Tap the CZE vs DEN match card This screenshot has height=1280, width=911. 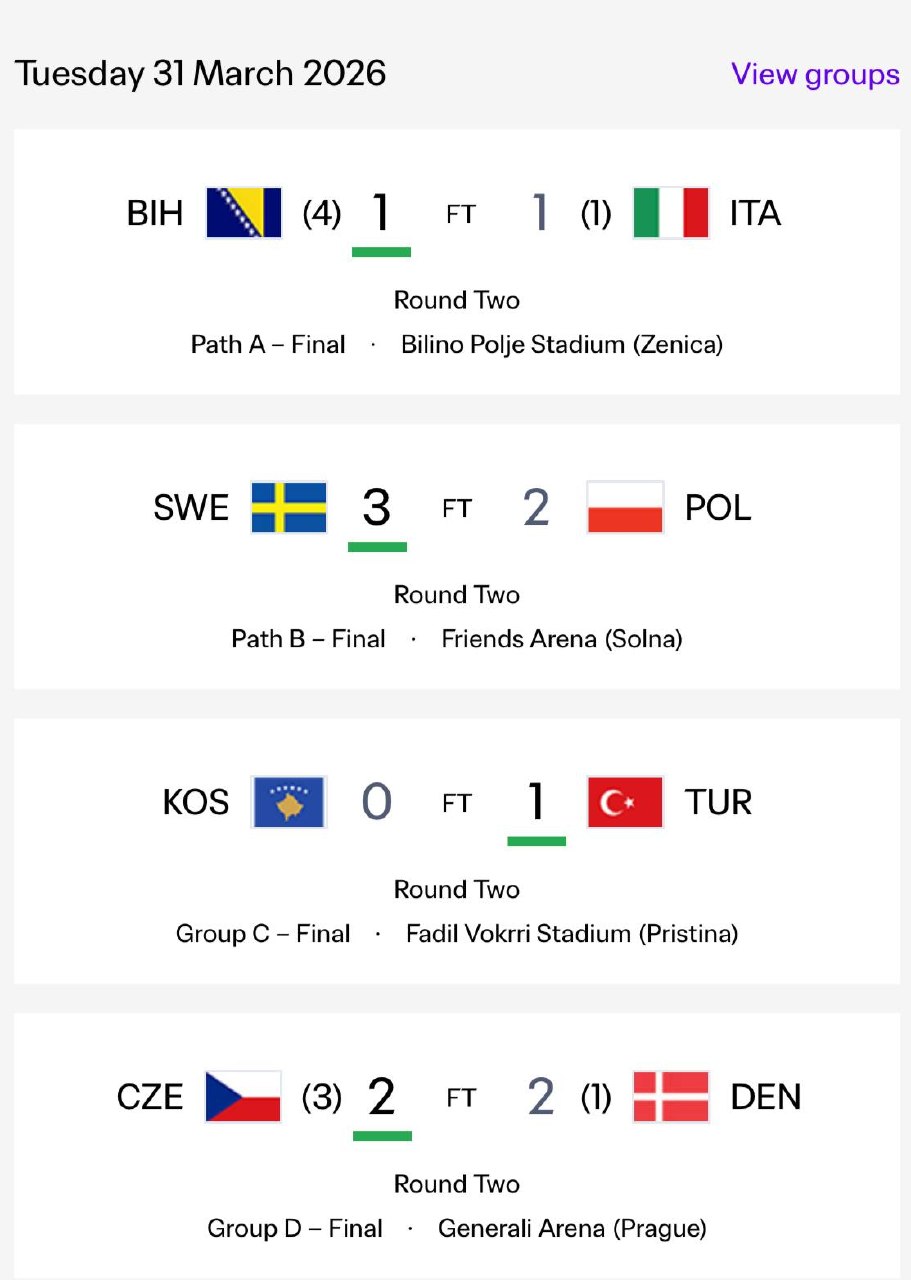click(x=456, y=1144)
